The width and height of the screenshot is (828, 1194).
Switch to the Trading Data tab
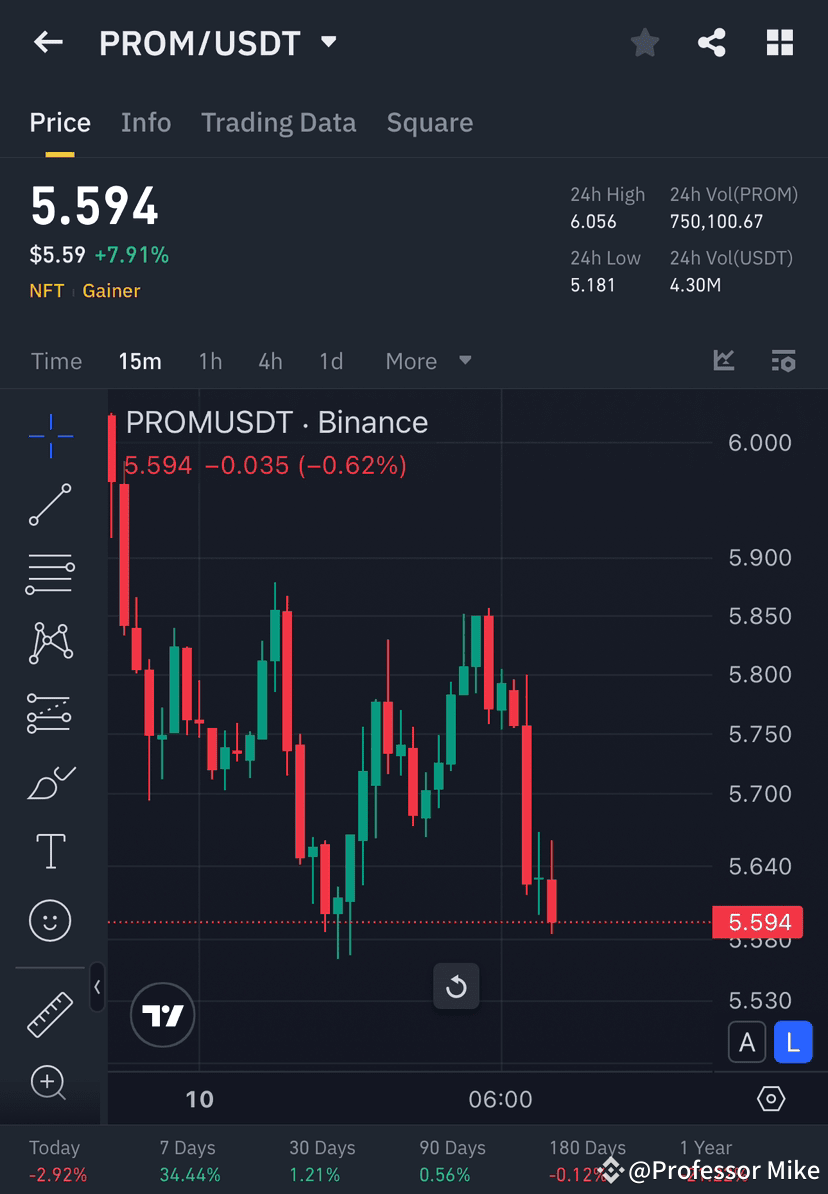pos(279,122)
